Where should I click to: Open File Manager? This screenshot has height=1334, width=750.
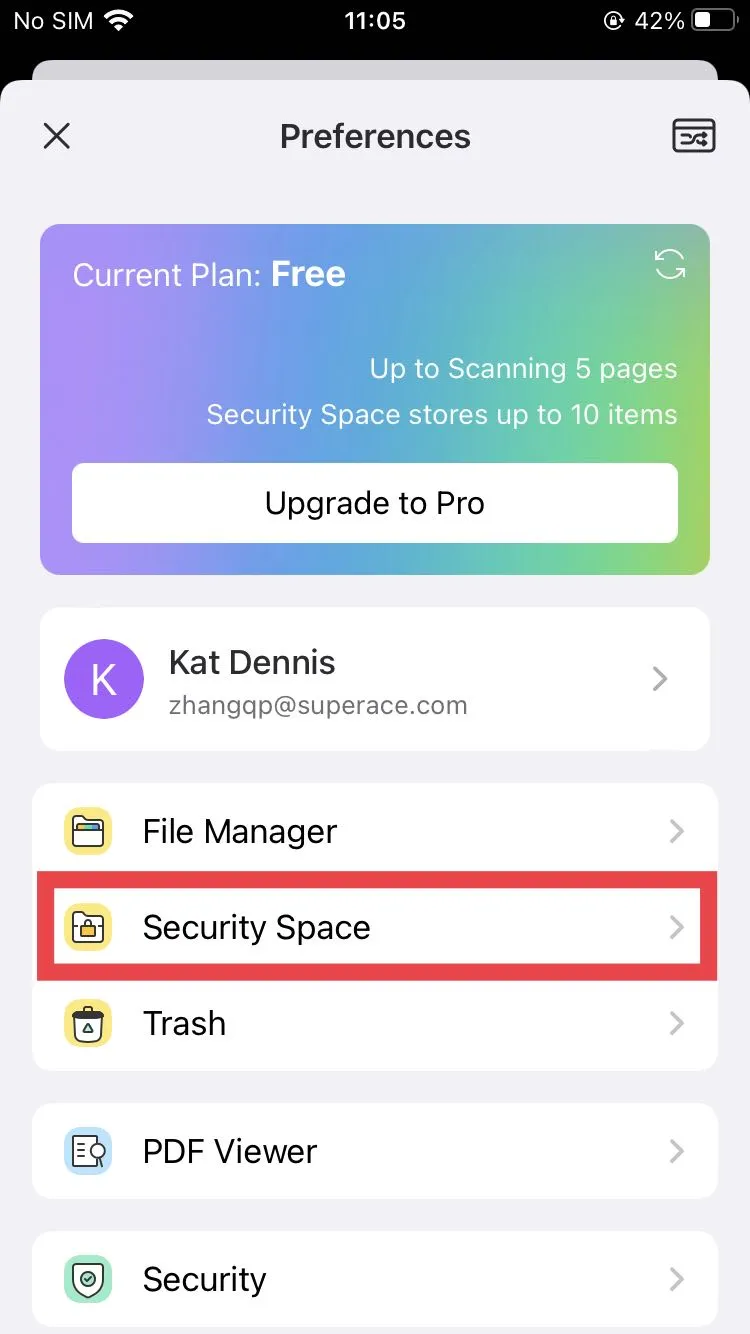coord(375,831)
